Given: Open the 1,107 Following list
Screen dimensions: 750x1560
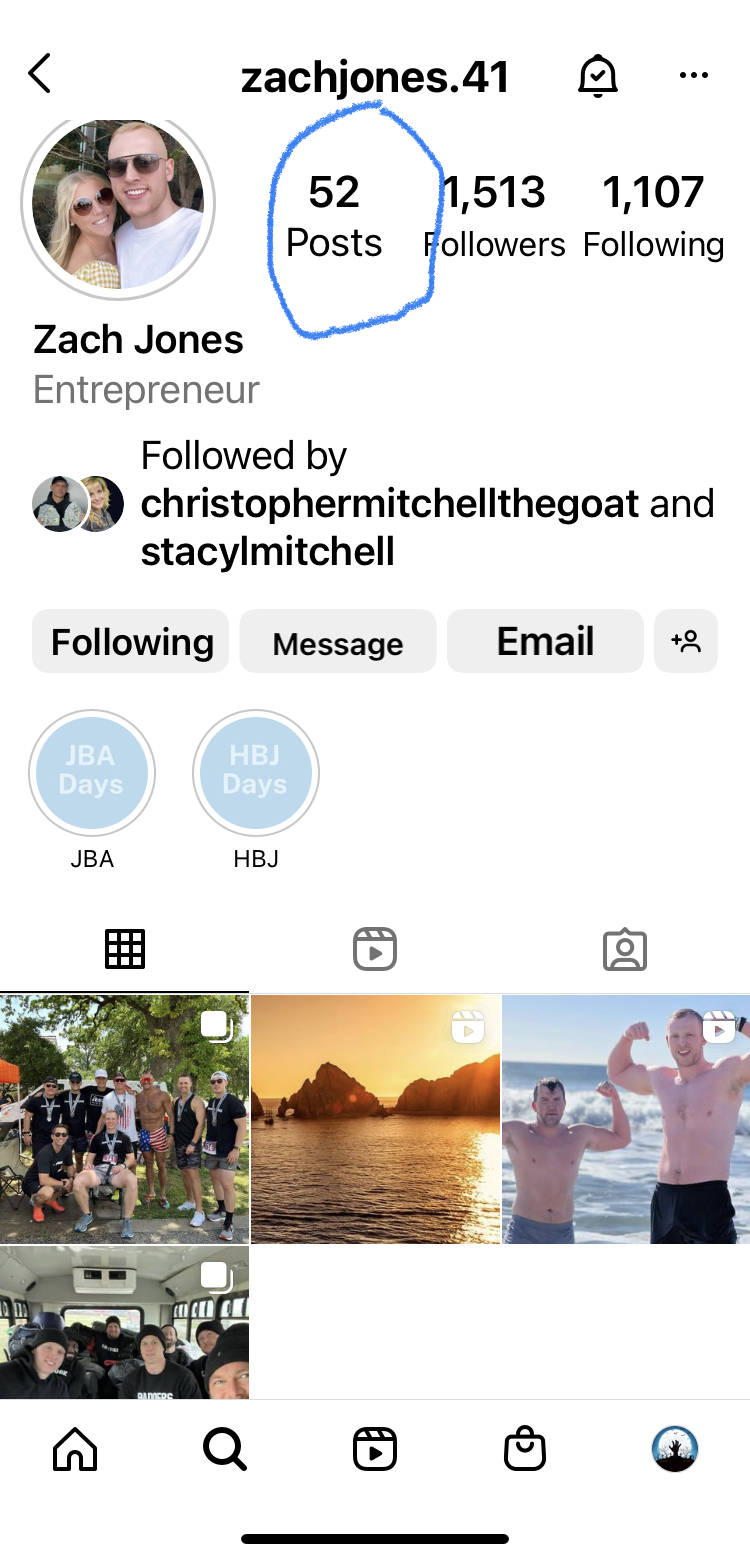Looking at the screenshot, I should click(x=653, y=216).
